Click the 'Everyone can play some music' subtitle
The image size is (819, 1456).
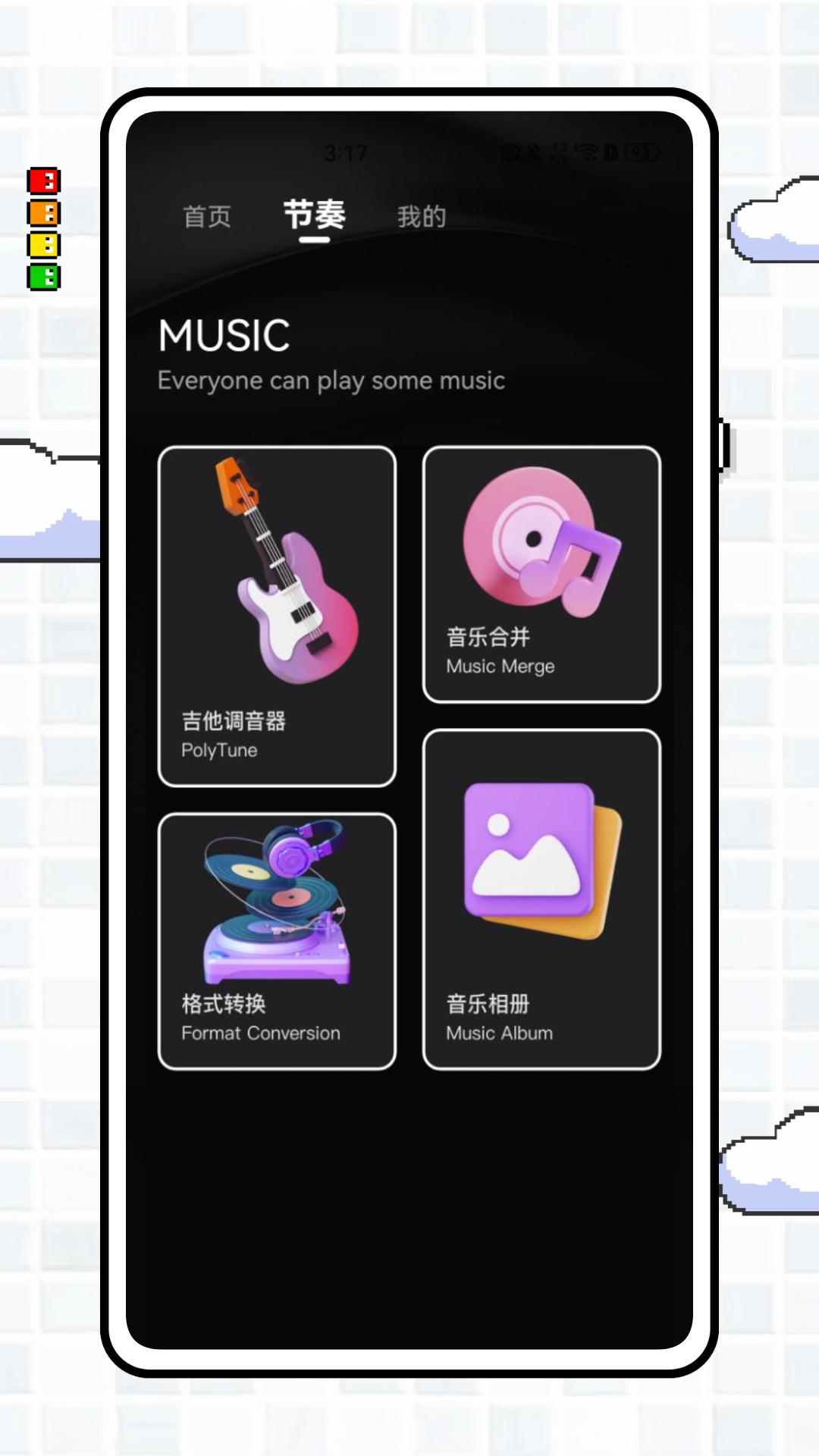(331, 381)
